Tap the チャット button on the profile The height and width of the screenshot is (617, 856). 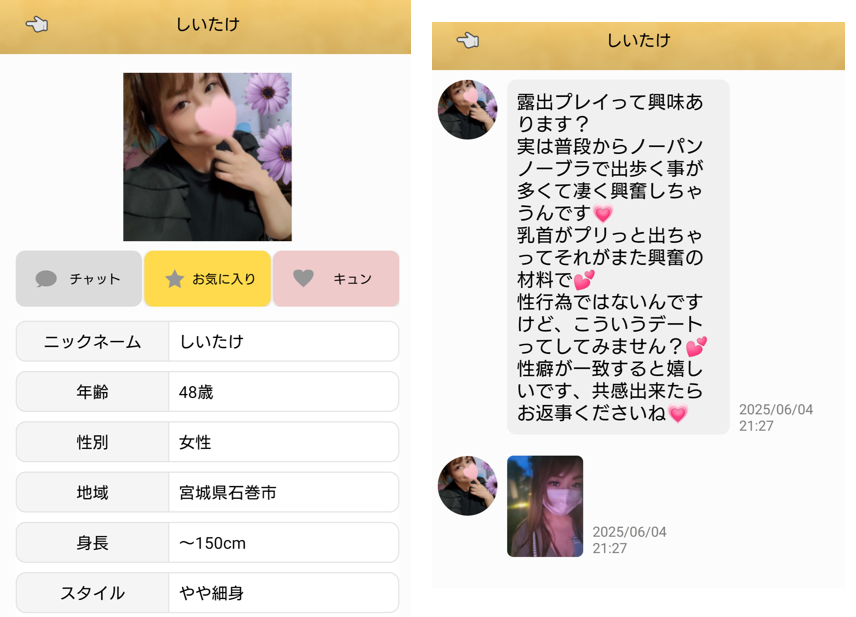[79, 279]
